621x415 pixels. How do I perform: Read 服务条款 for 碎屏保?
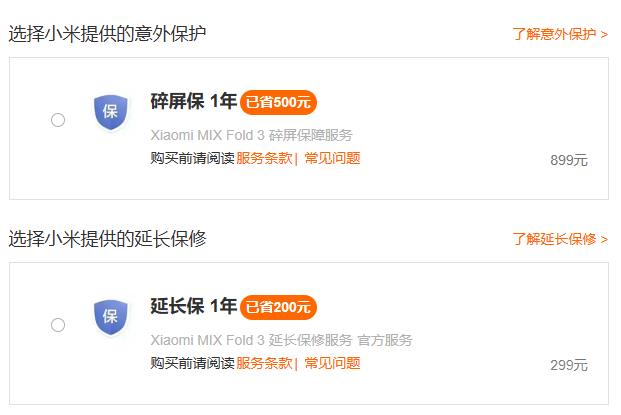(x=264, y=158)
